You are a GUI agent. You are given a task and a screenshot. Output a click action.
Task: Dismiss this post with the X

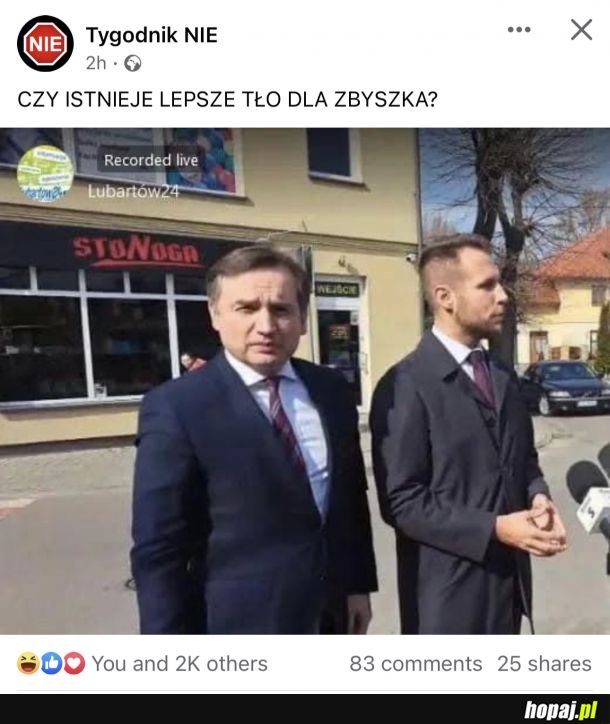(581, 30)
